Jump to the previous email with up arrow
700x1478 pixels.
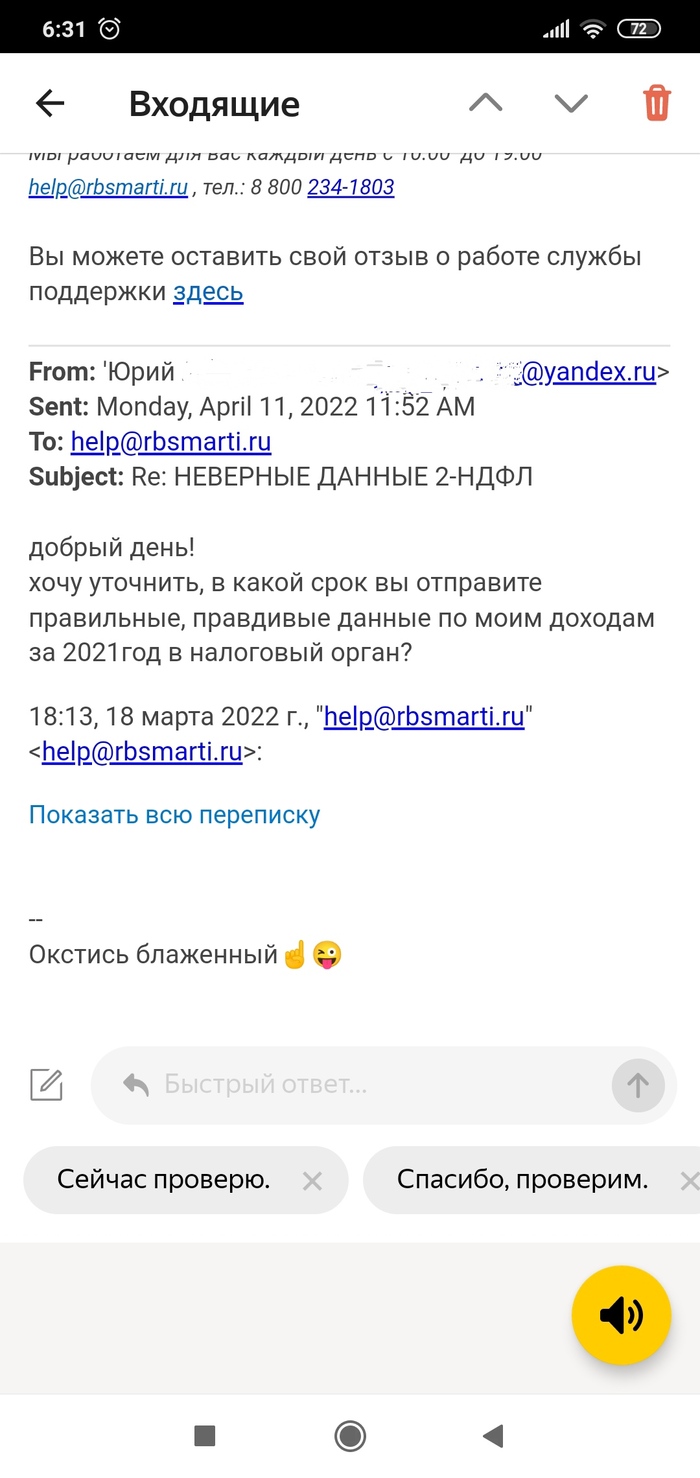coord(486,103)
